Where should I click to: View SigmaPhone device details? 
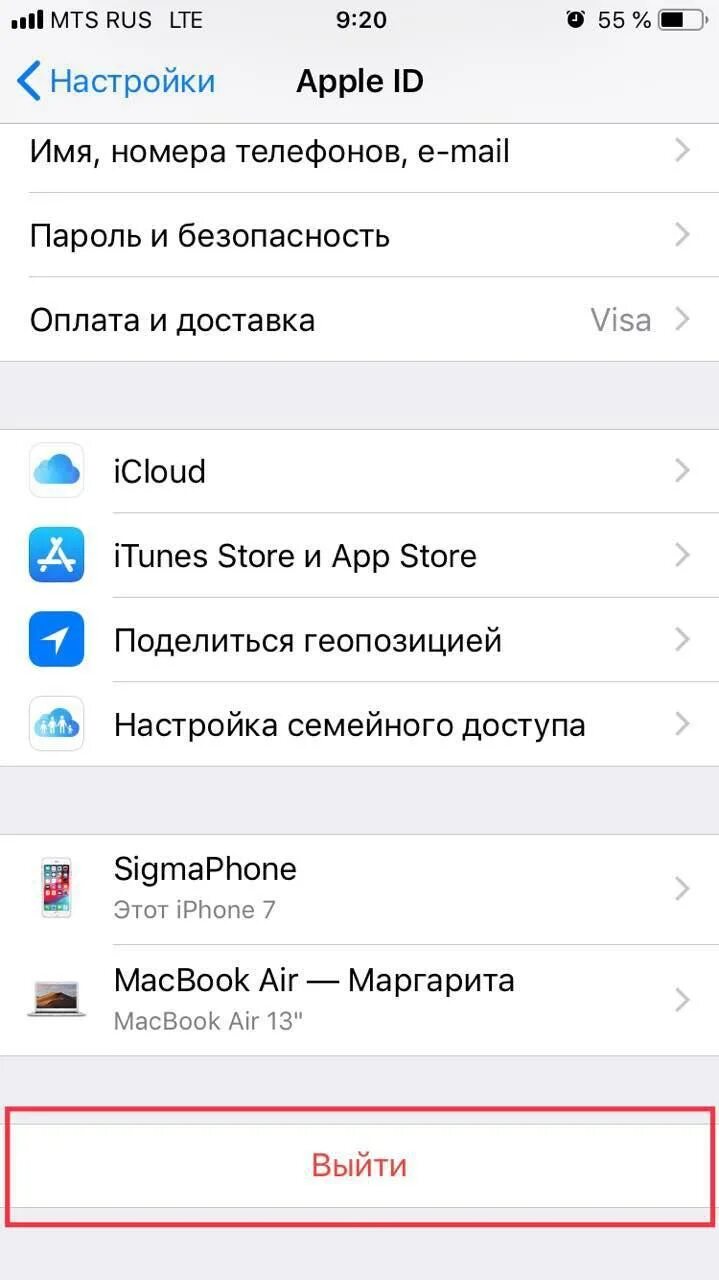358,888
